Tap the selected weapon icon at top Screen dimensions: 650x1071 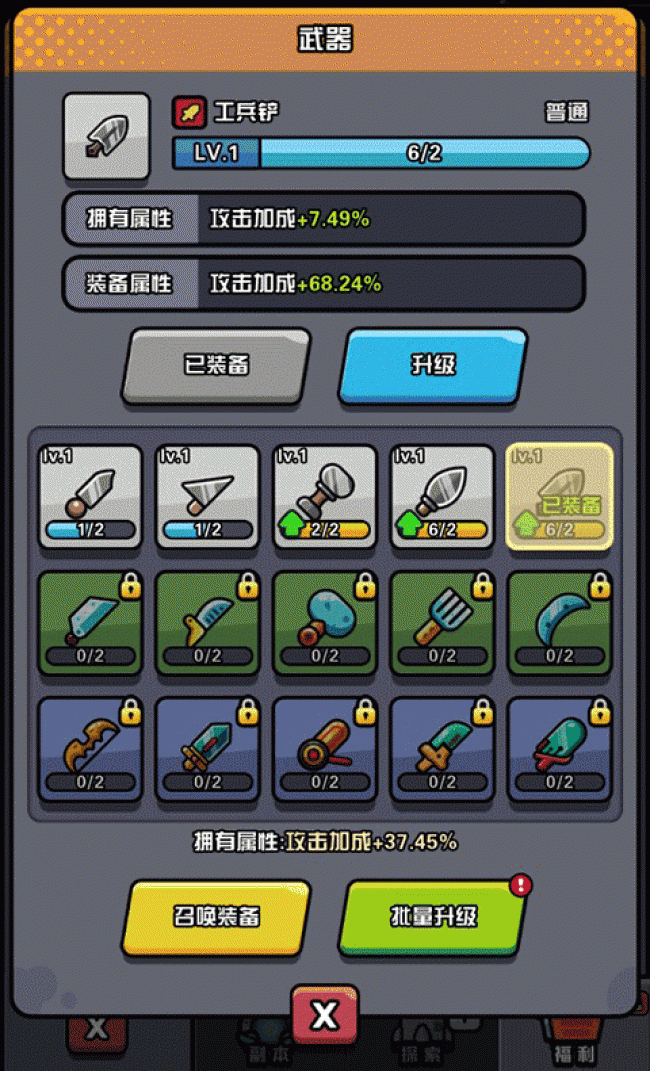click(106, 137)
